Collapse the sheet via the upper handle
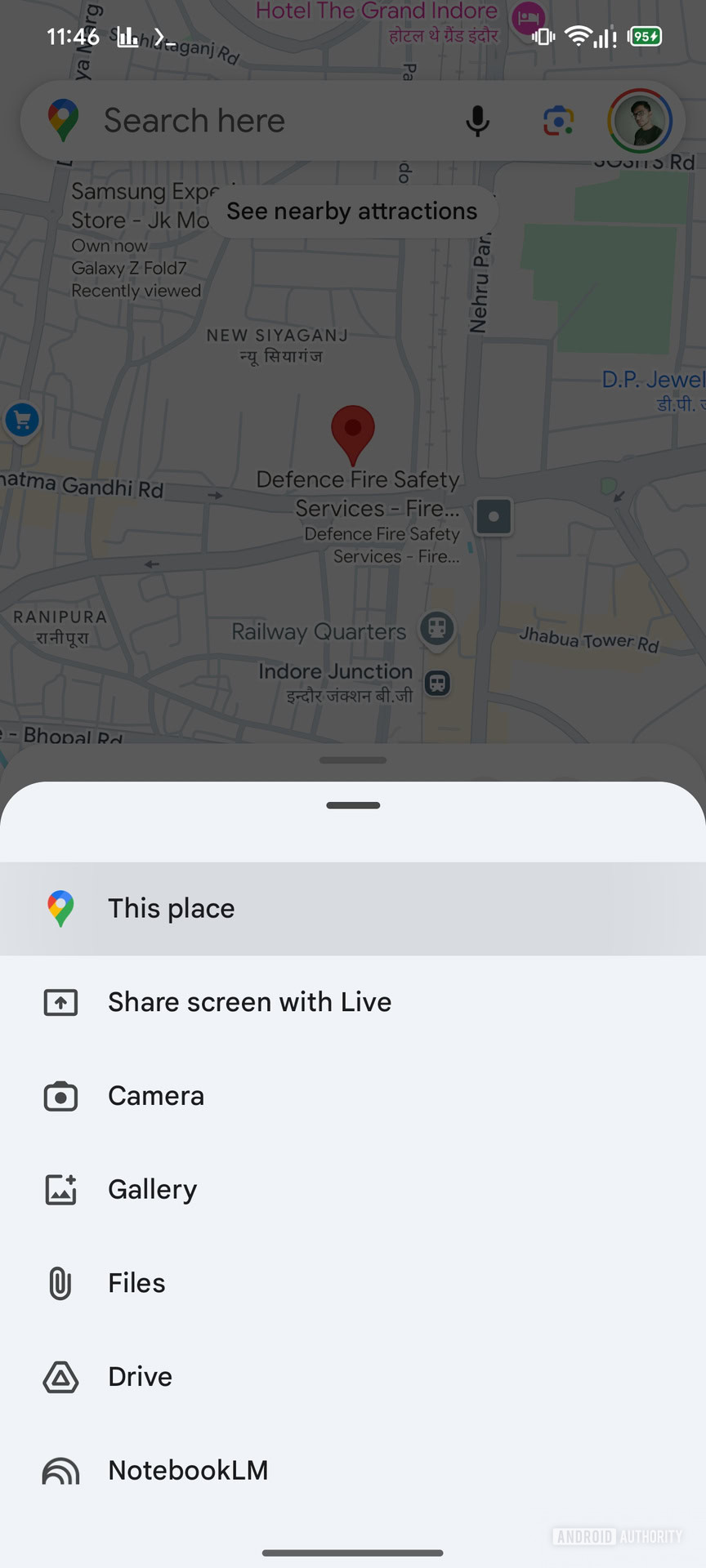 click(352, 759)
